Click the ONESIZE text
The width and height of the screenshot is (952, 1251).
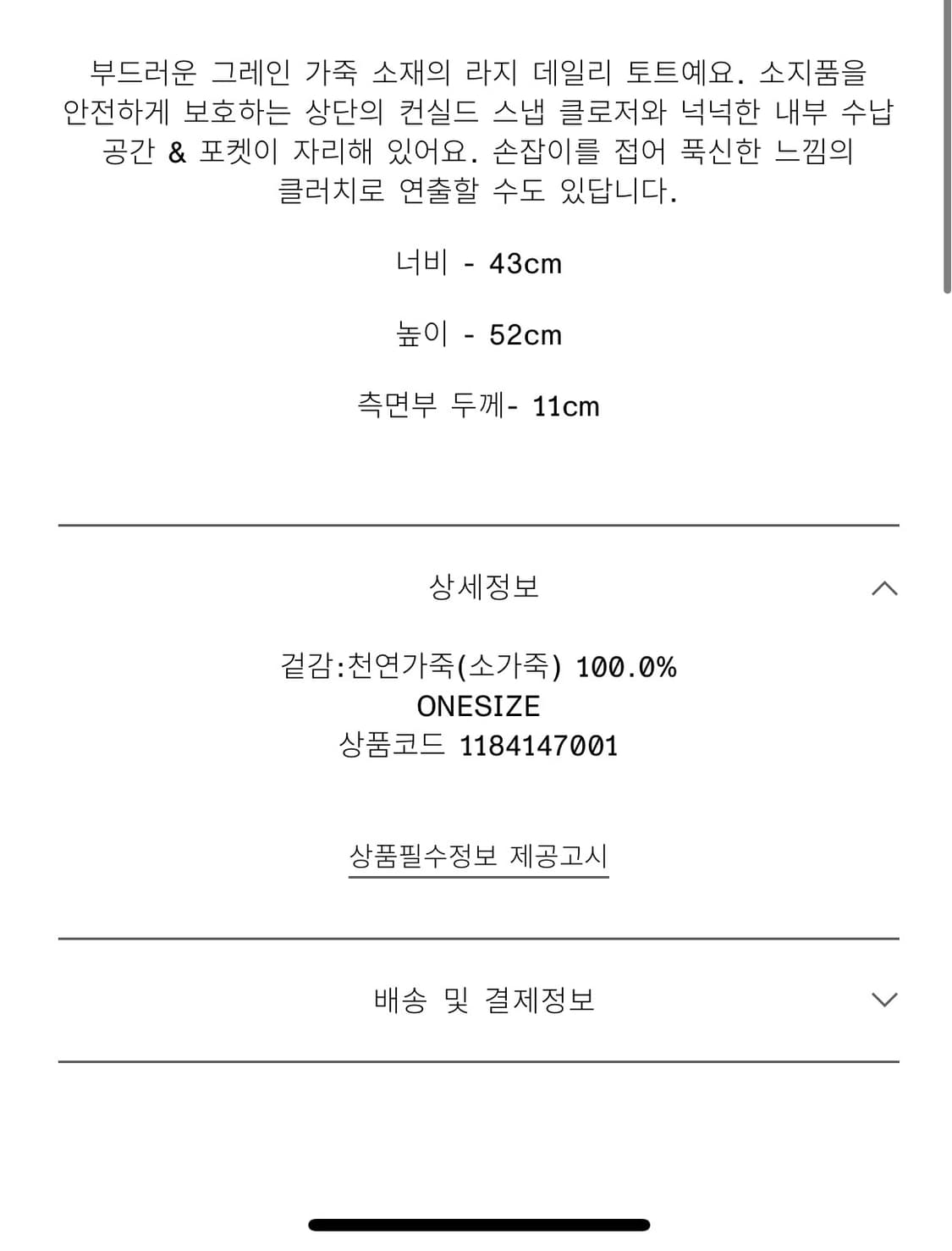coord(476,707)
